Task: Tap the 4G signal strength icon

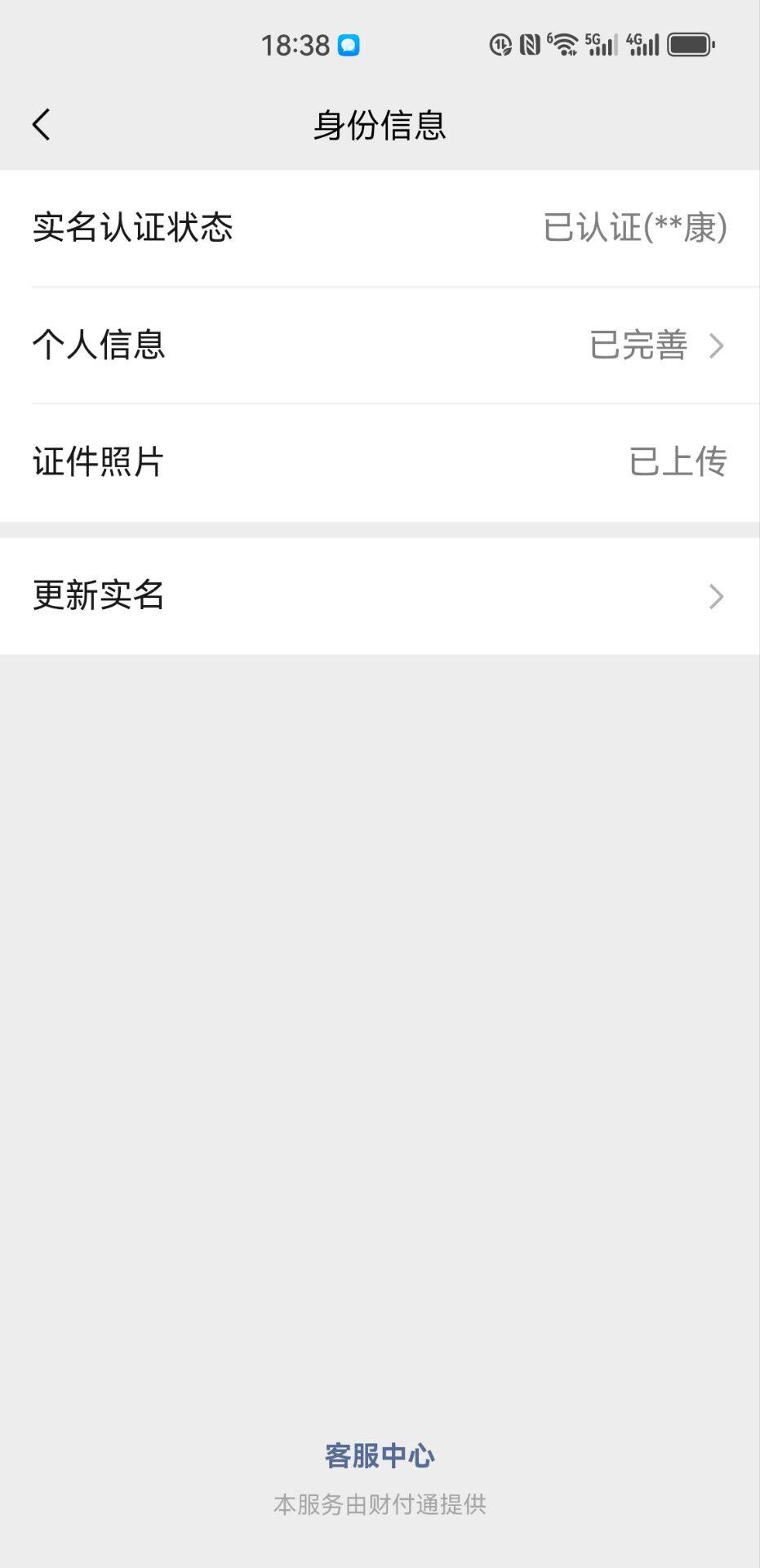Action: [644, 45]
